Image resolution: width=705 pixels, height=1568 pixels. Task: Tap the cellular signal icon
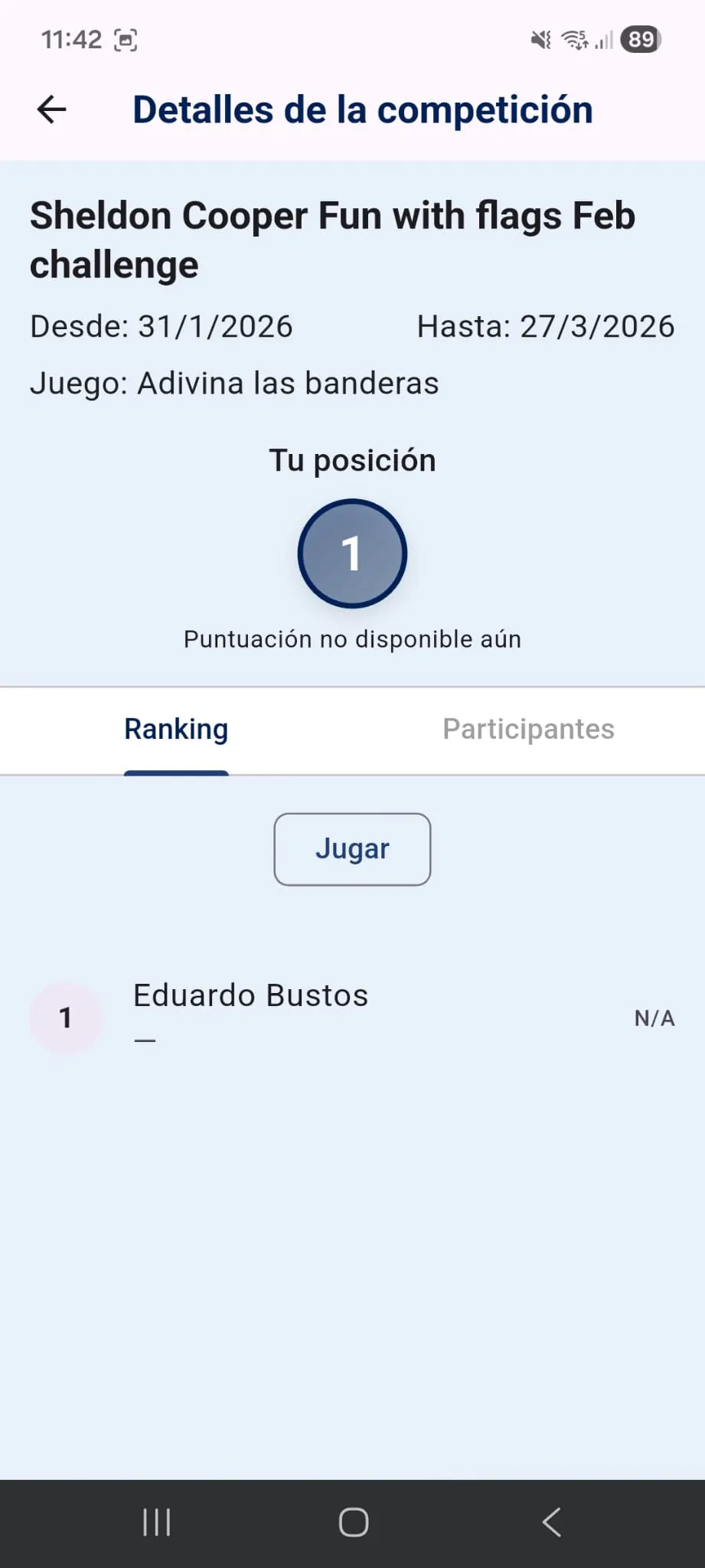[605, 40]
